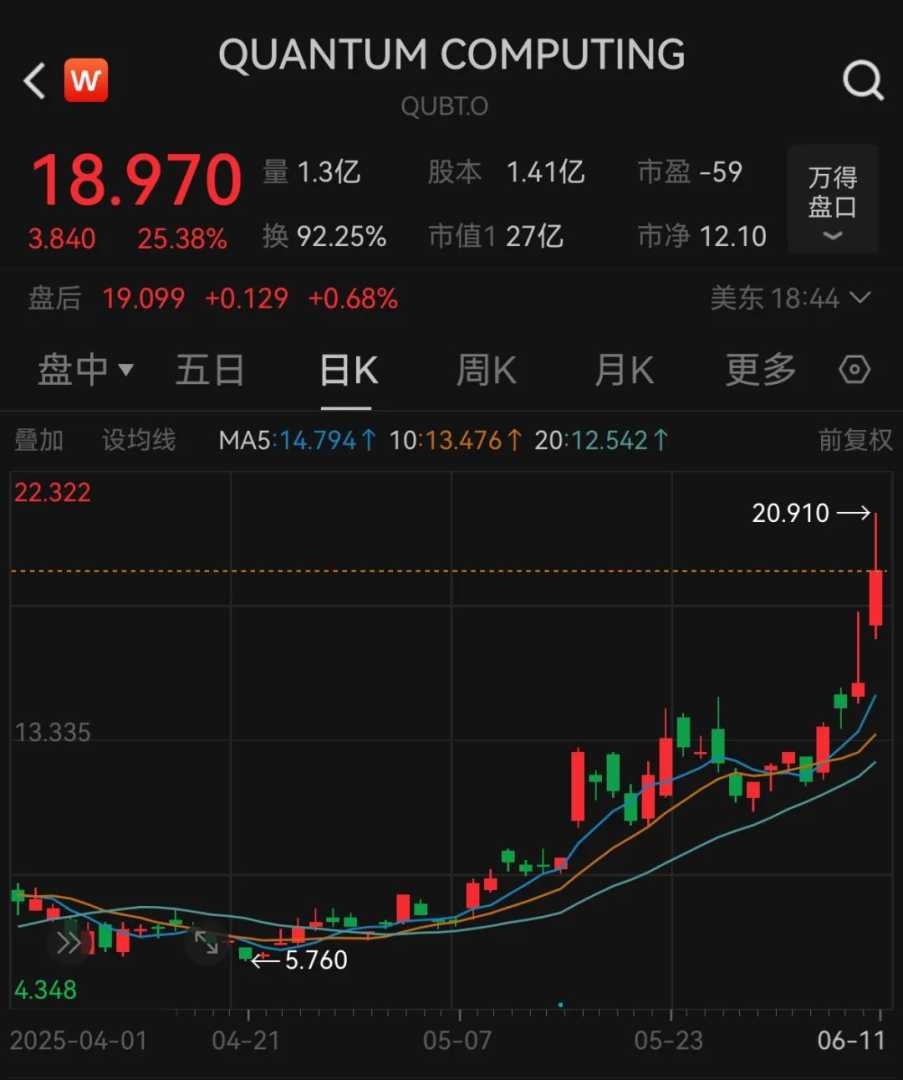Image resolution: width=903 pixels, height=1080 pixels.
Task: Expand the 万得盘口 panel
Action: pyautogui.click(x=832, y=200)
